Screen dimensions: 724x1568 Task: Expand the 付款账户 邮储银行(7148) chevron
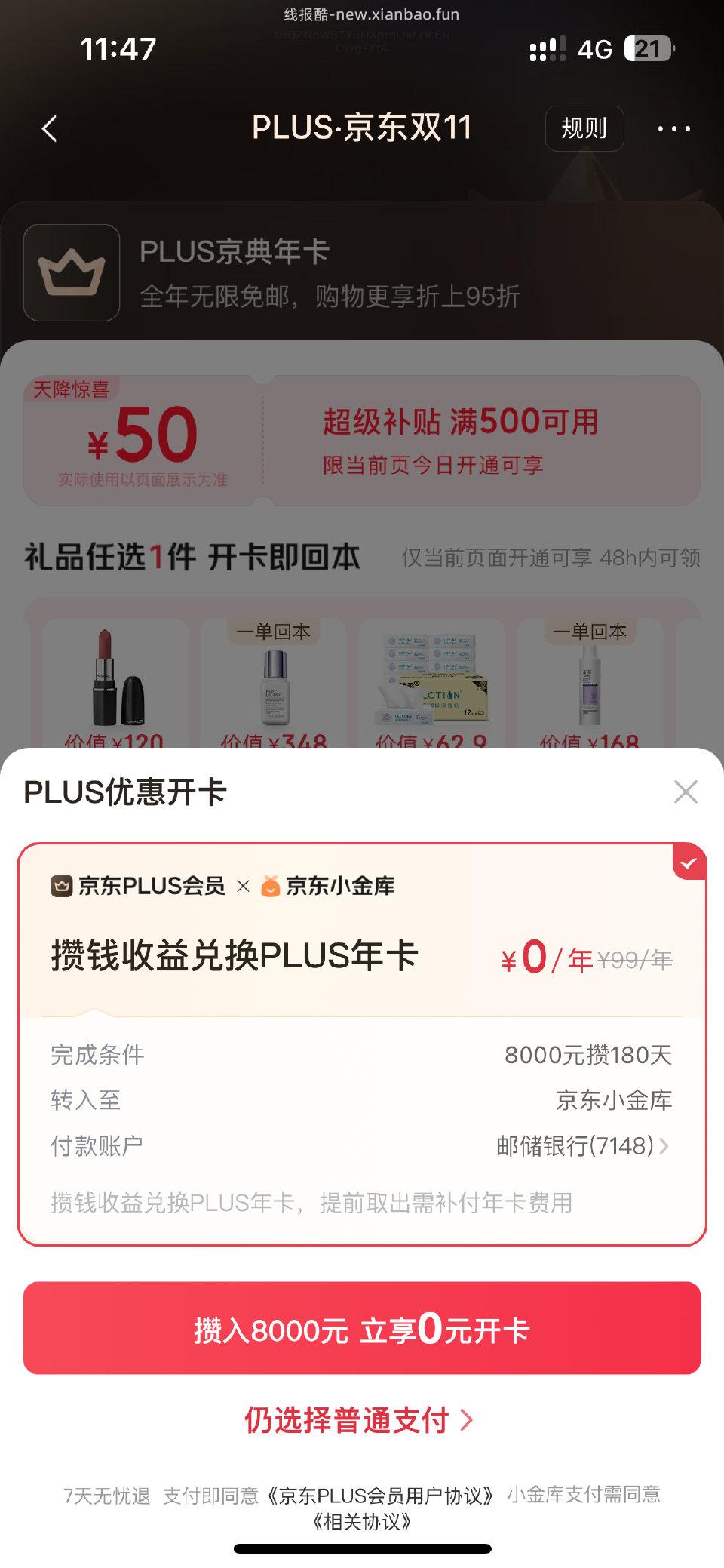(664, 1146)
